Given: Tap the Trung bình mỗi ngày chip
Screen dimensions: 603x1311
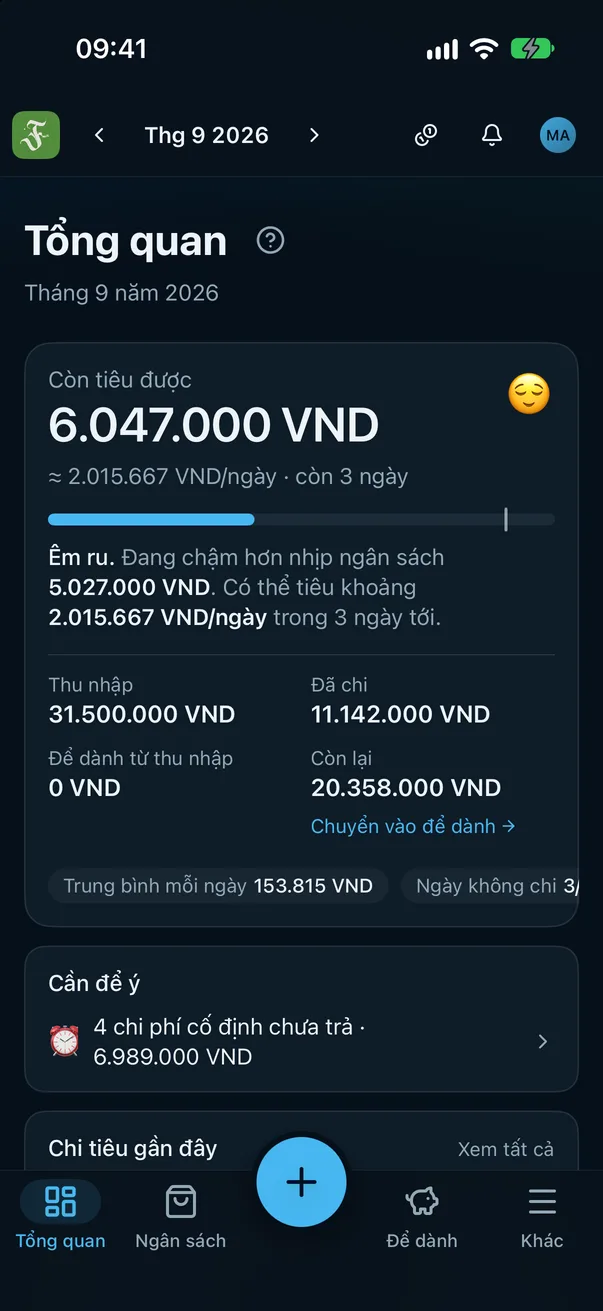Looking at the screenshot, I should 218,886.
